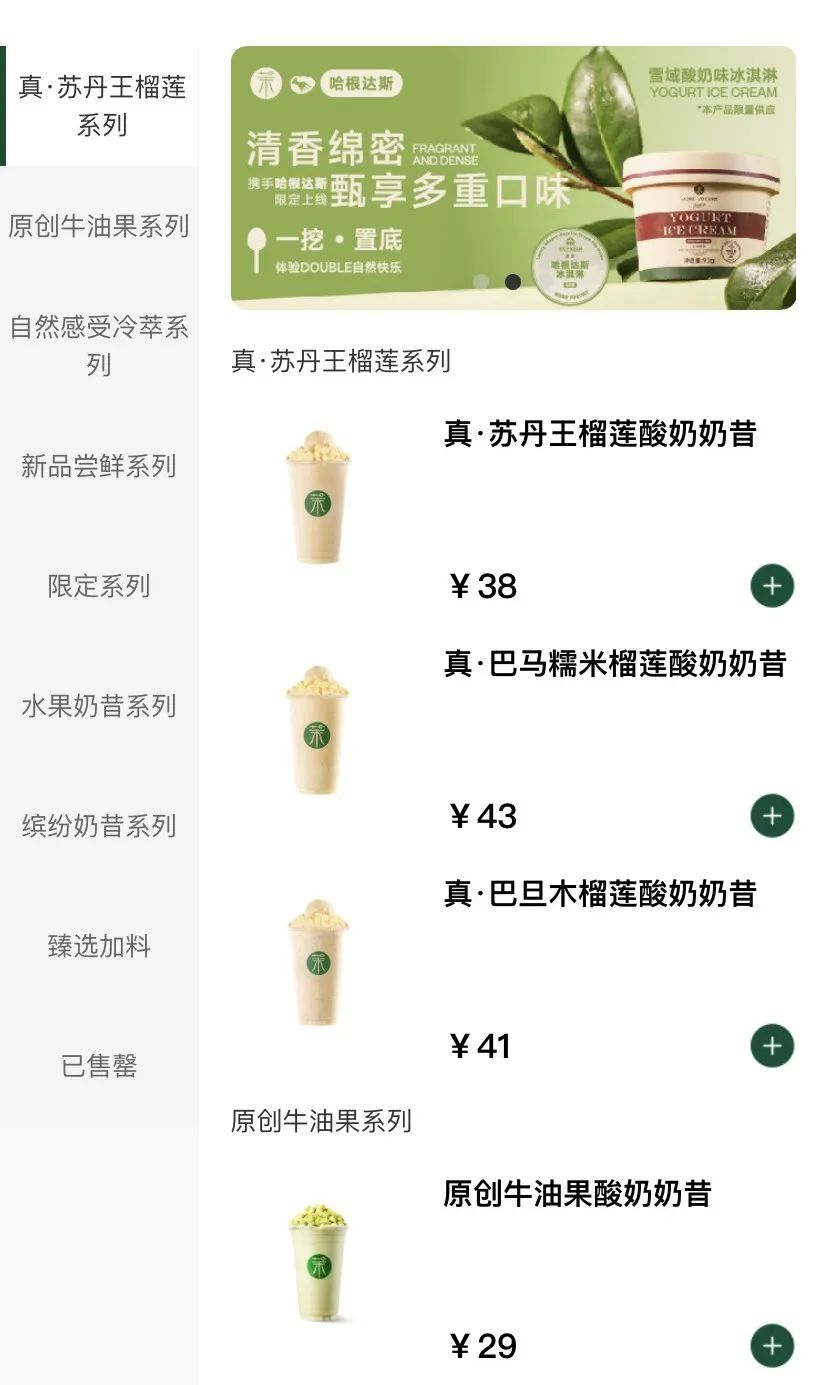Open 原创牛油果酸奶奶昔 product details

[x=577, y=1194]
